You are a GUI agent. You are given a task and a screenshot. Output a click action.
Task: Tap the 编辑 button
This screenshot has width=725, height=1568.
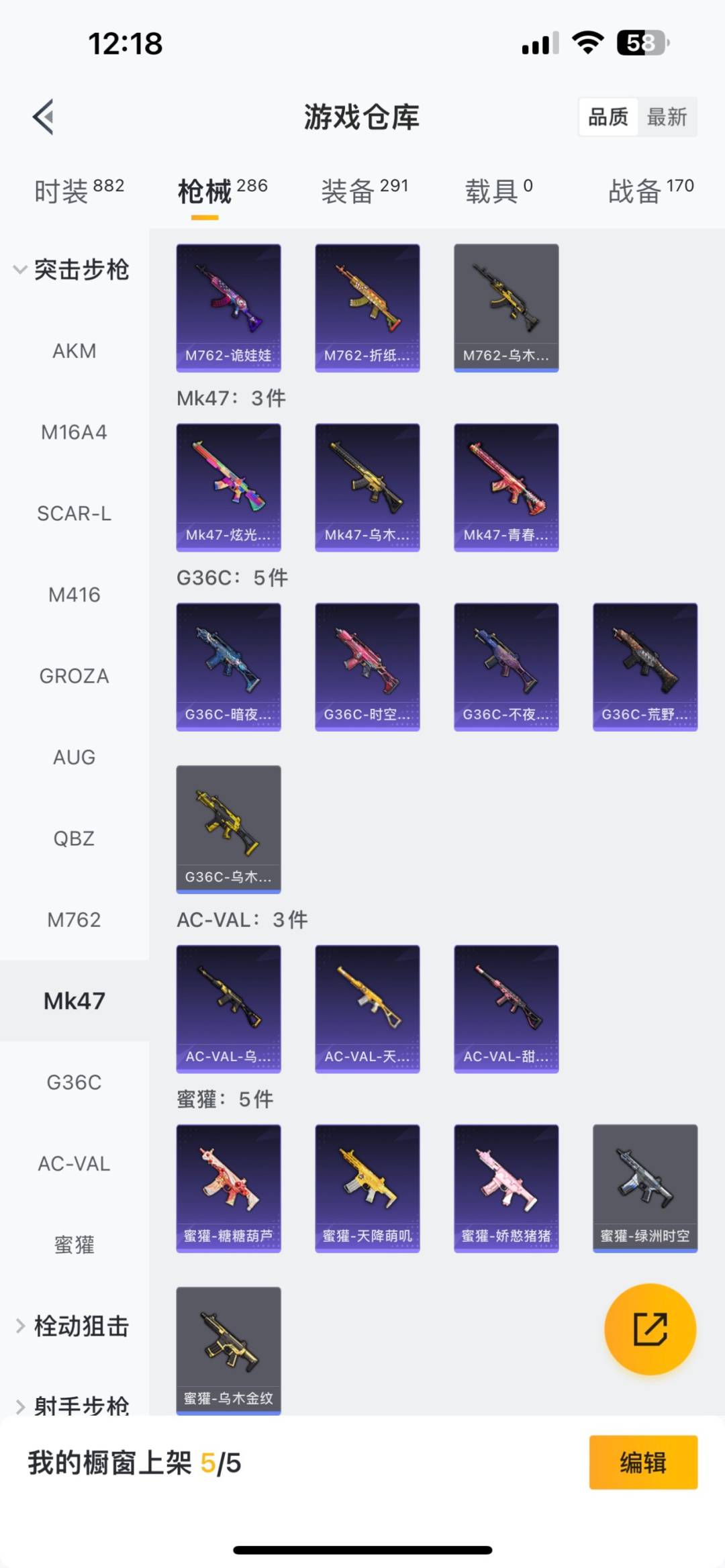[x=642, y=1463]
